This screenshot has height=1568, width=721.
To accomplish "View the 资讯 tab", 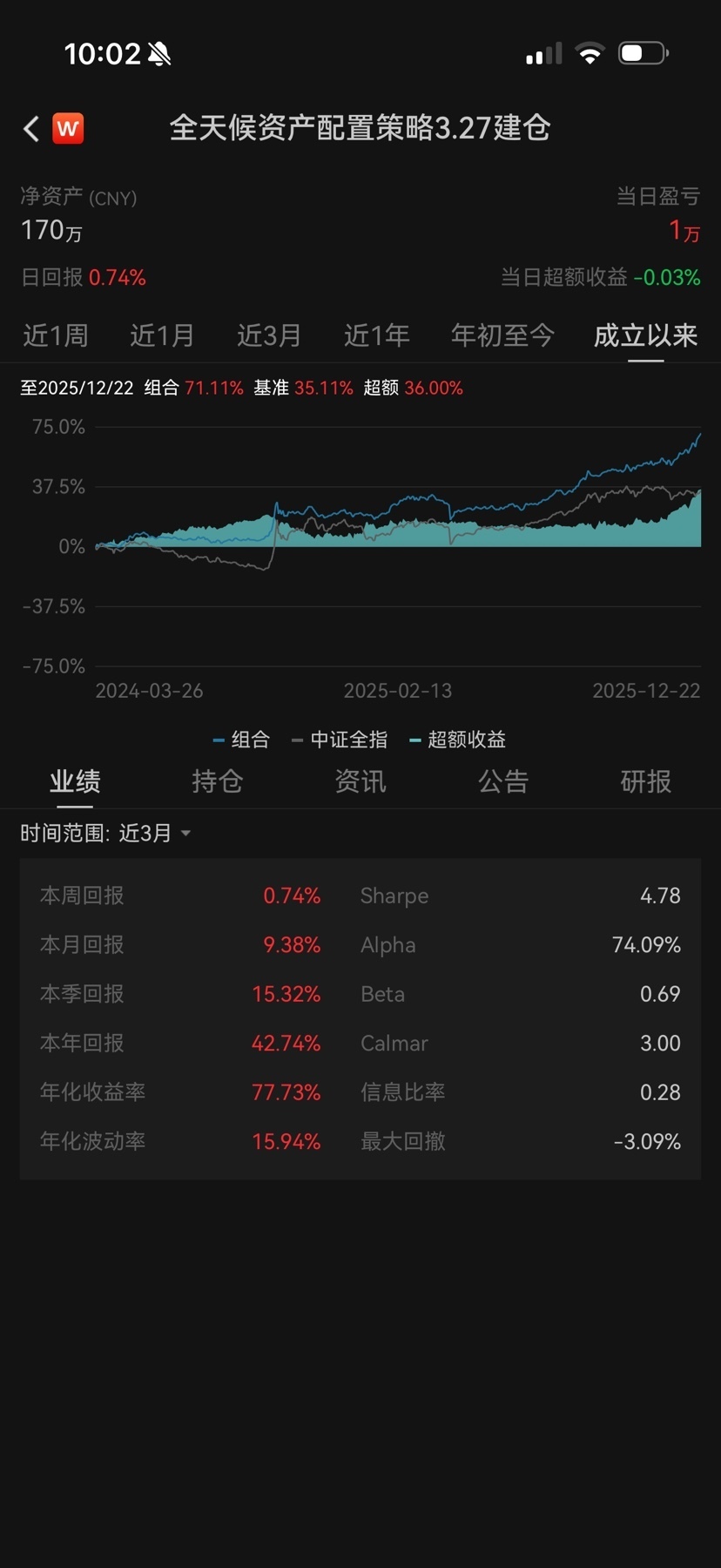I will point(360,781).
